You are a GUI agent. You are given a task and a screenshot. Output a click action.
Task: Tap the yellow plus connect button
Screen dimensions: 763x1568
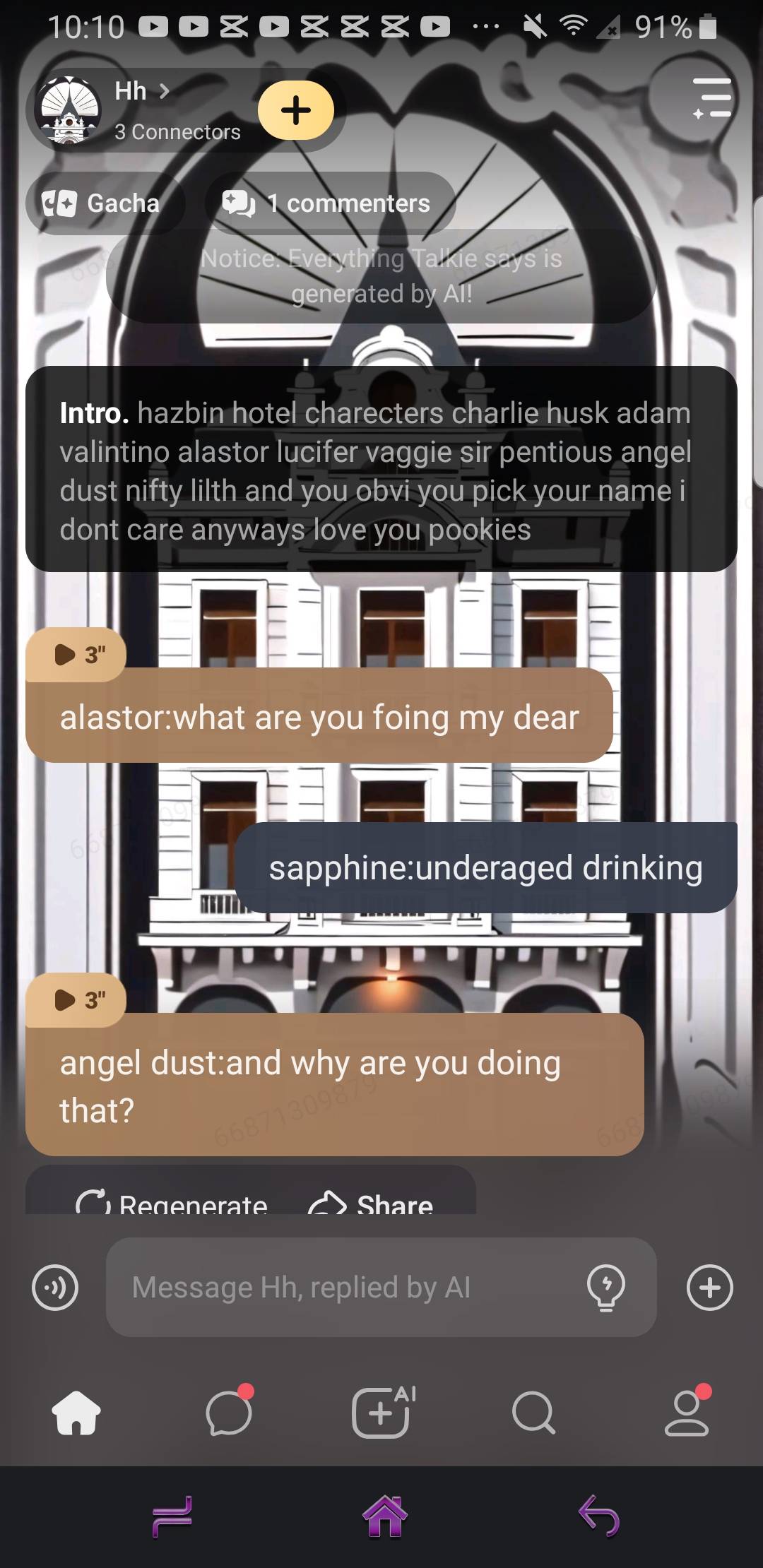(x=296, y=110)
